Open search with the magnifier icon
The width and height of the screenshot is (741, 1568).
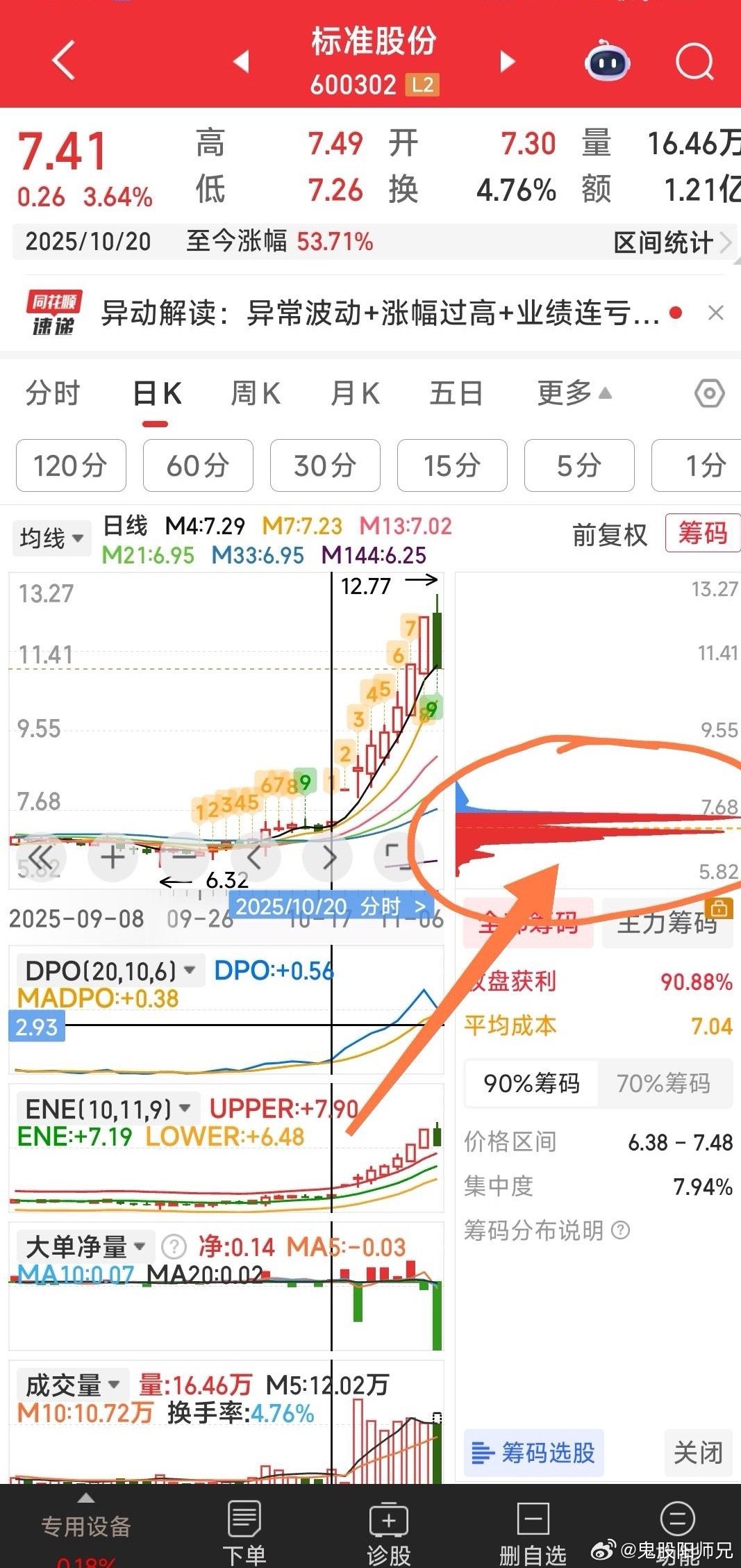click(694, 63)
